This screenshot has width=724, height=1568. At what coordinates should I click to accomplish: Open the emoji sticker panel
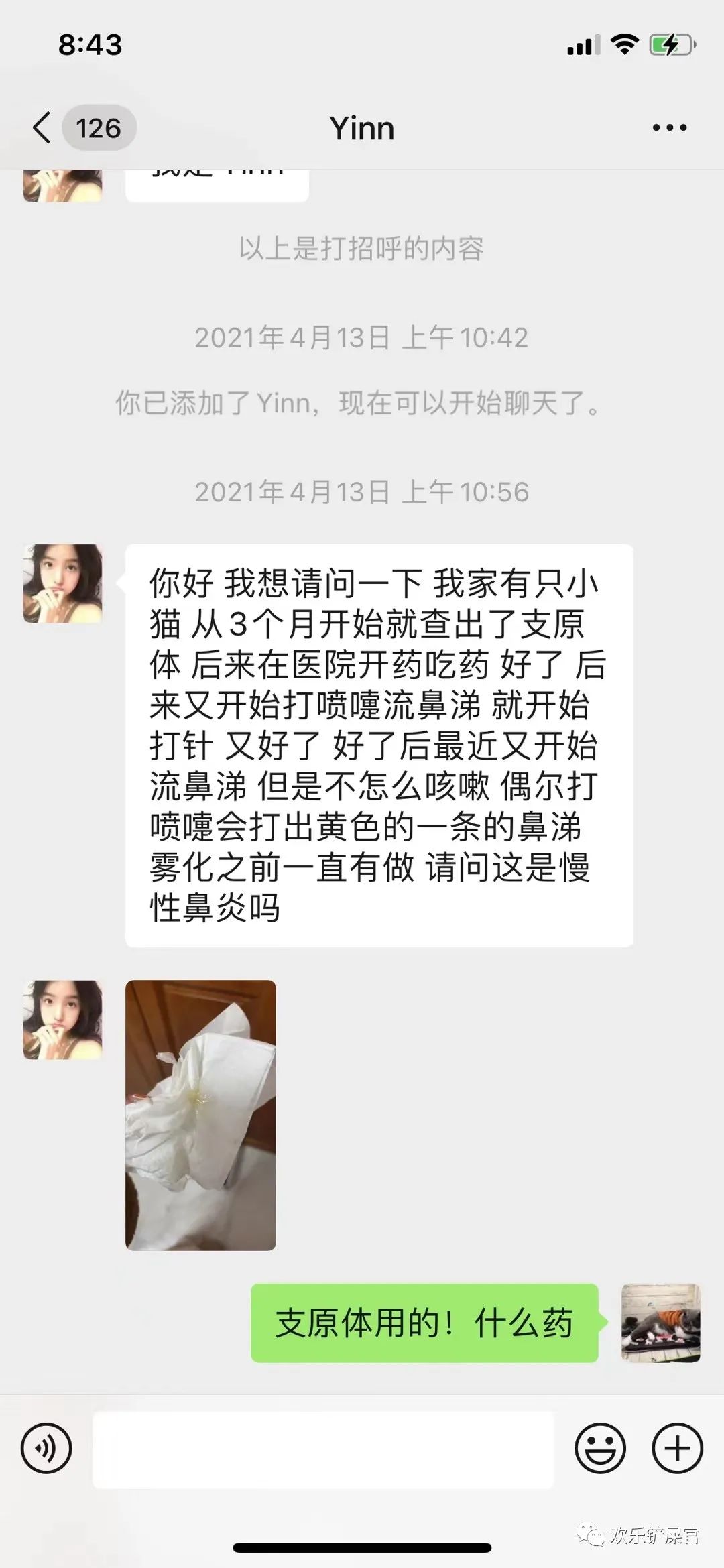click(x=600, y=1449)
